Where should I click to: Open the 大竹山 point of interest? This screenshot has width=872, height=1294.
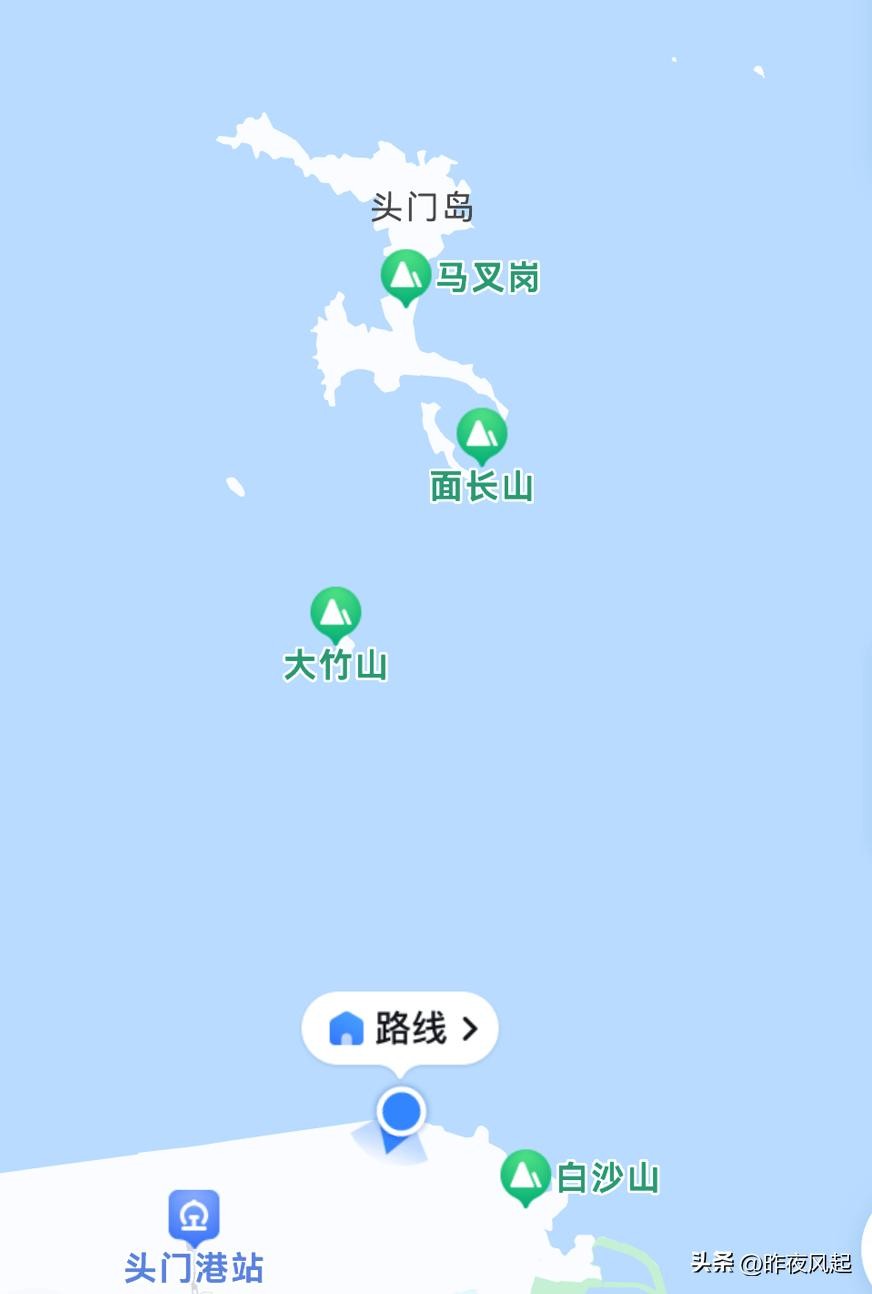pos(336,612)
